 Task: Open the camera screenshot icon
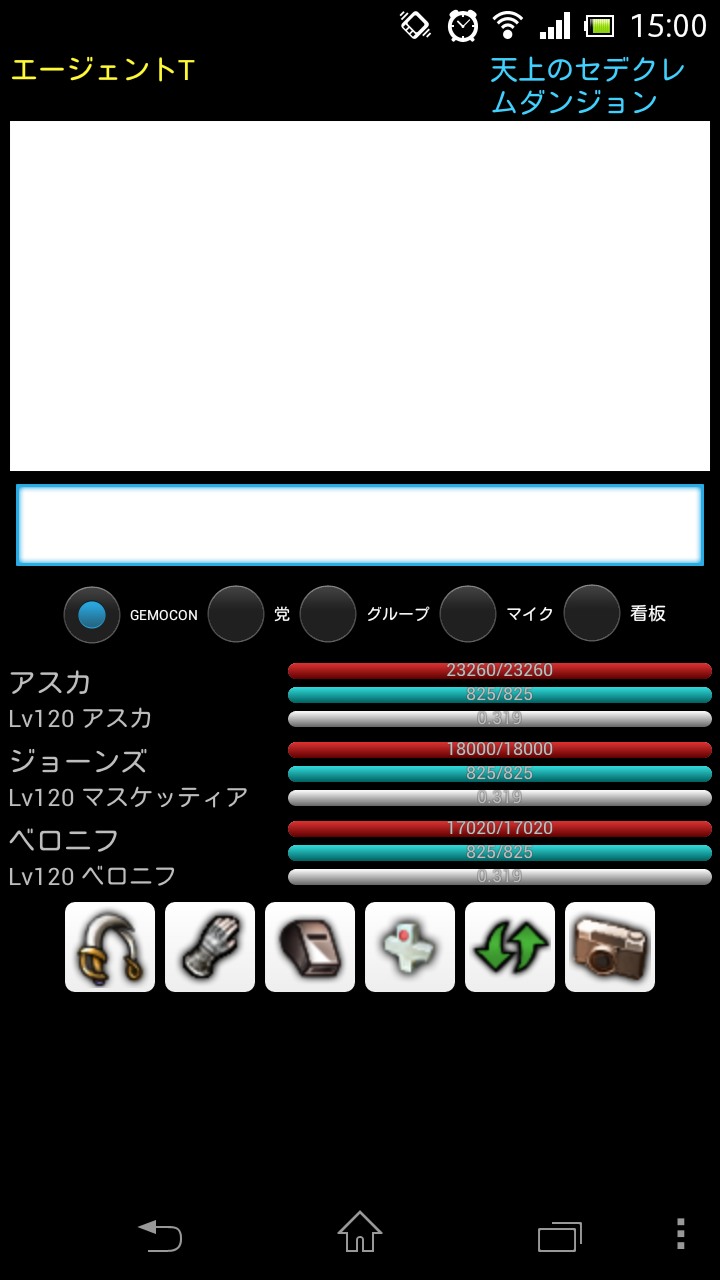pyautogui.click(x=610, y=947)
